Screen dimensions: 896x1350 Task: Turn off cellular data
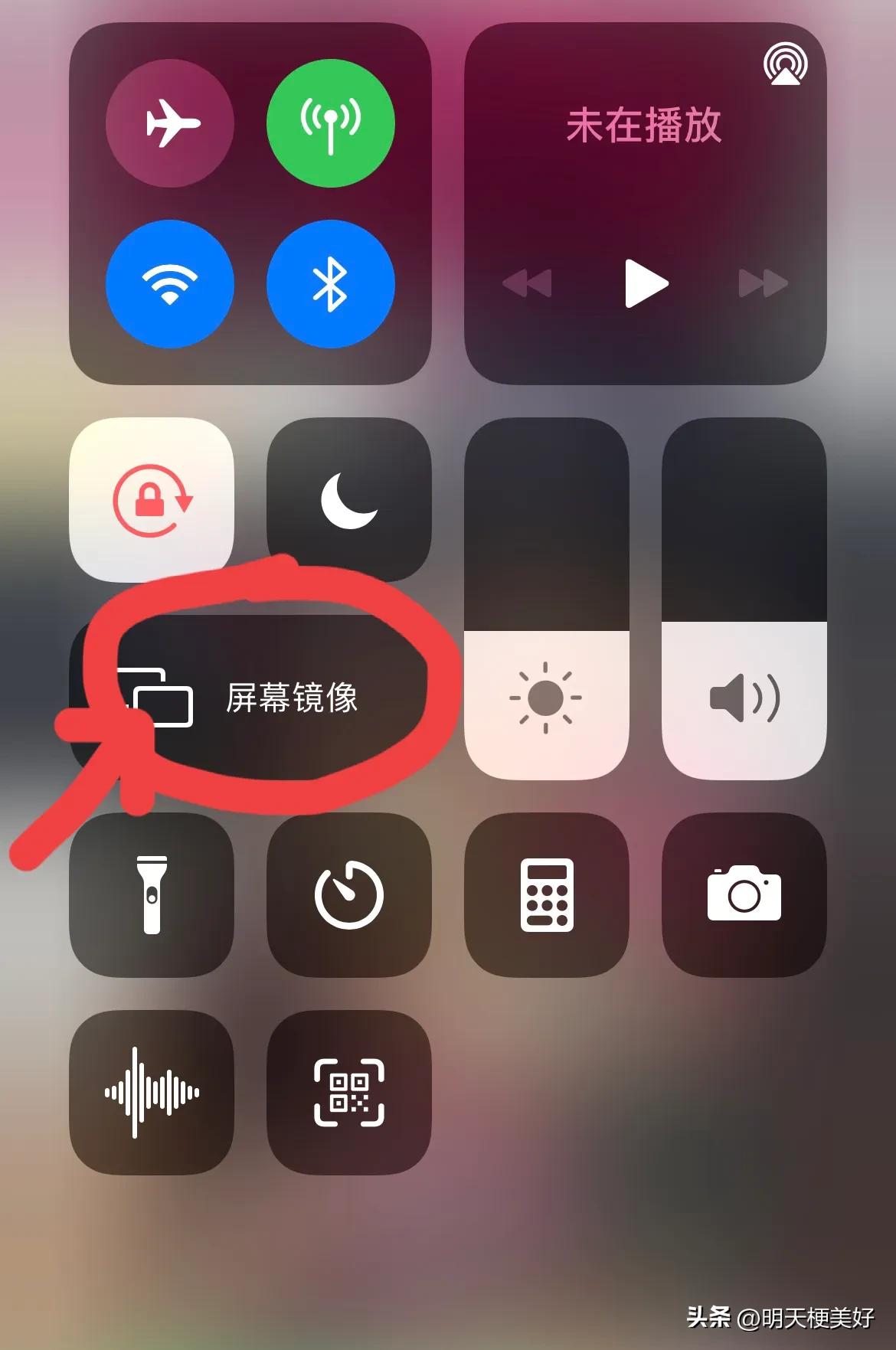point(330,123)
